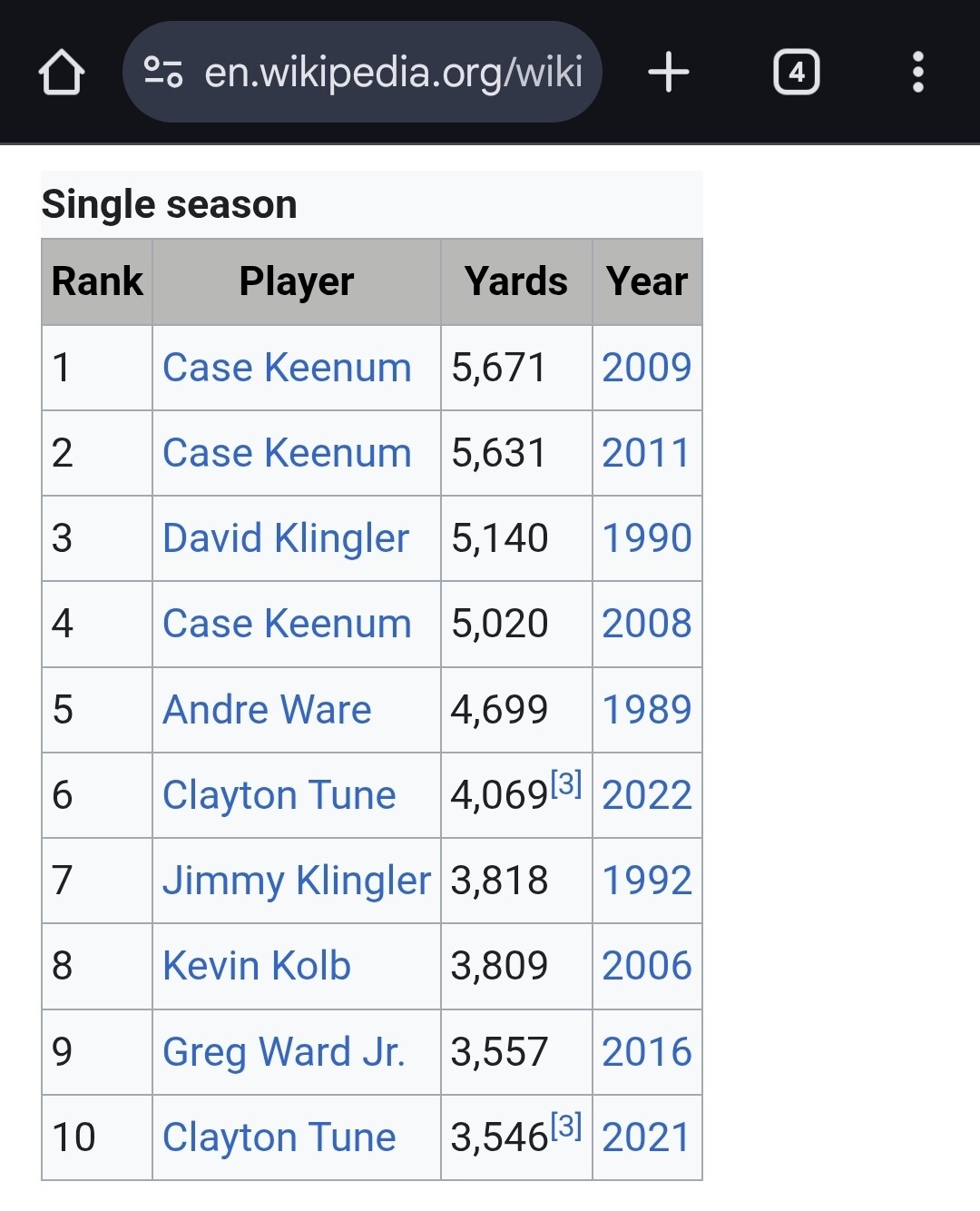Tap the en.wikipedia.org address bar
Viewport: 980px width, 1211px height.
392,73
